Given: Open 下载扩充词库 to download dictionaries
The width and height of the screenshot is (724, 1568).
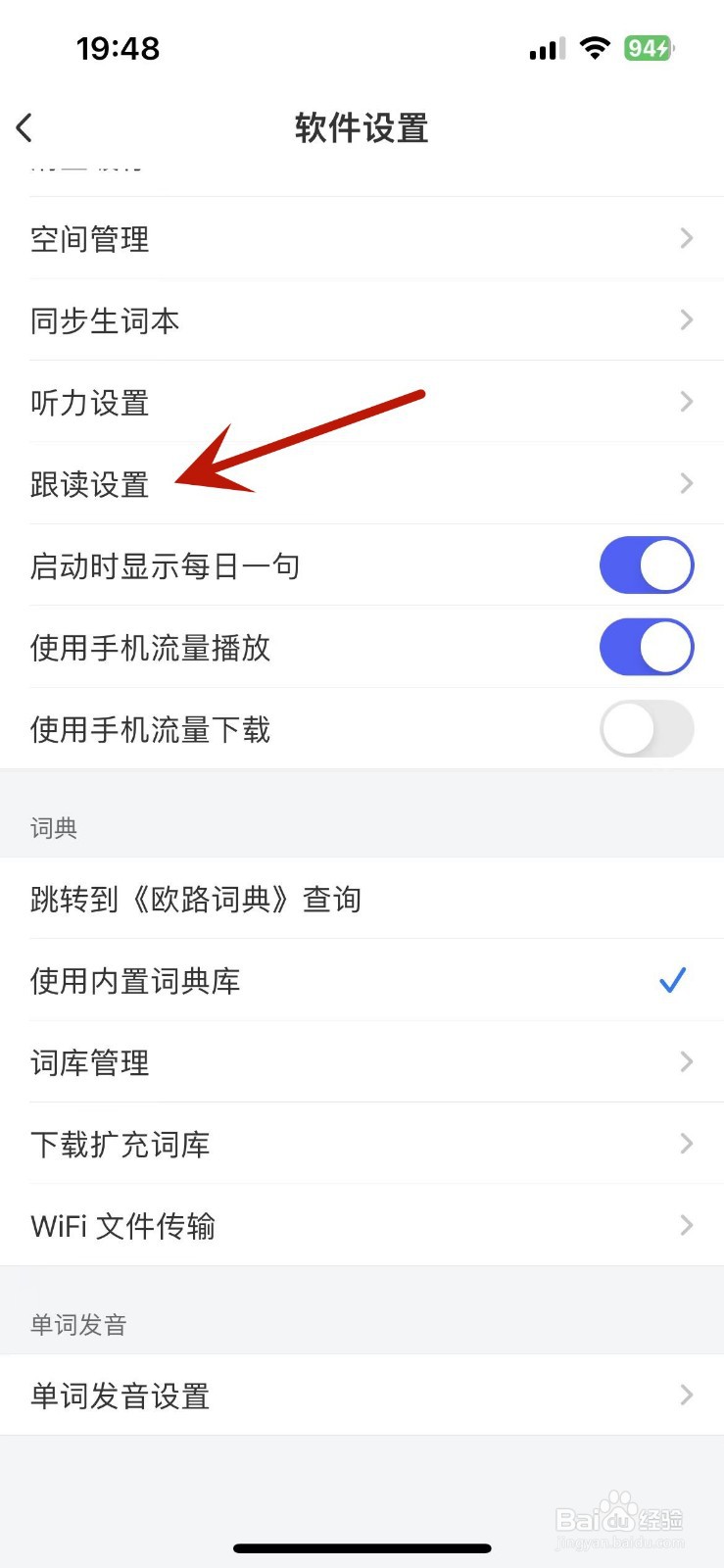Looking at the screenshot, I should [x=121, y=1144].
